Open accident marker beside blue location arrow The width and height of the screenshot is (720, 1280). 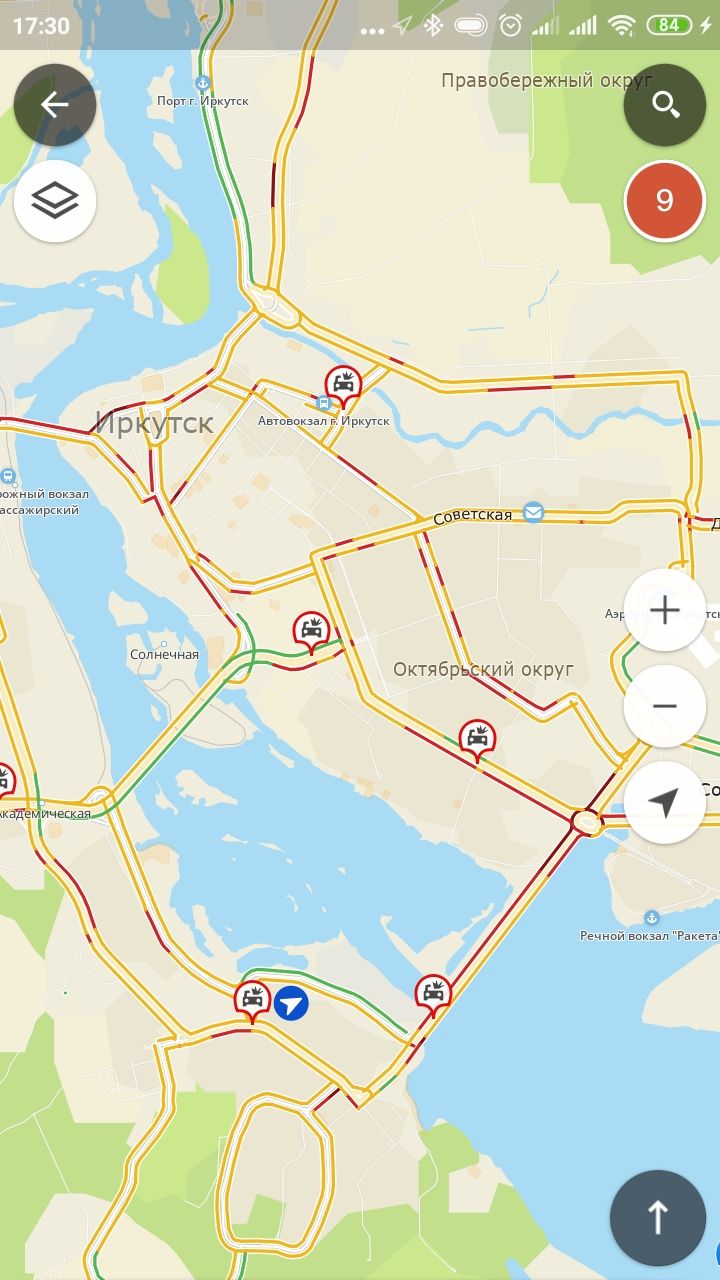tap(252, 998)
